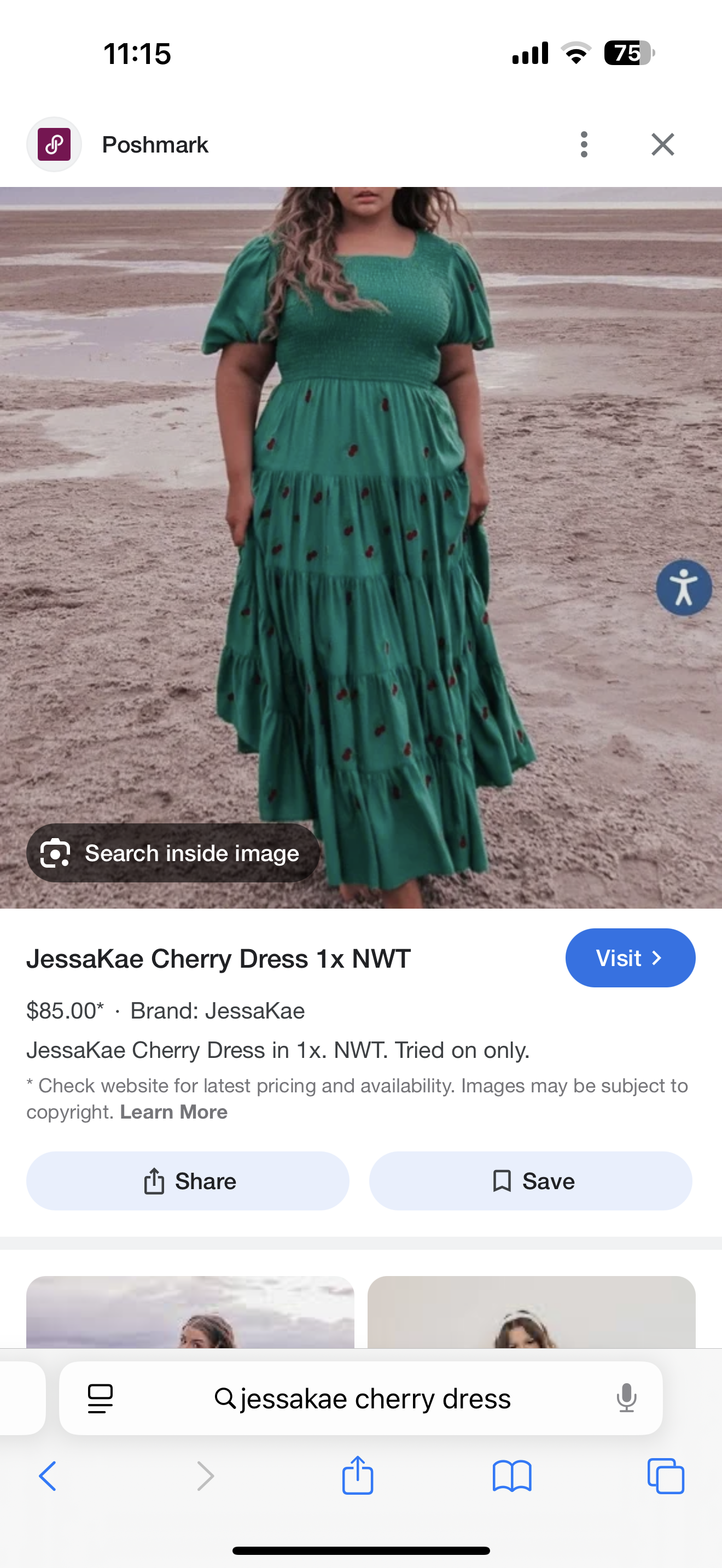
Task: Tap the Google Lens camera icon
Action: click(56, 853)
